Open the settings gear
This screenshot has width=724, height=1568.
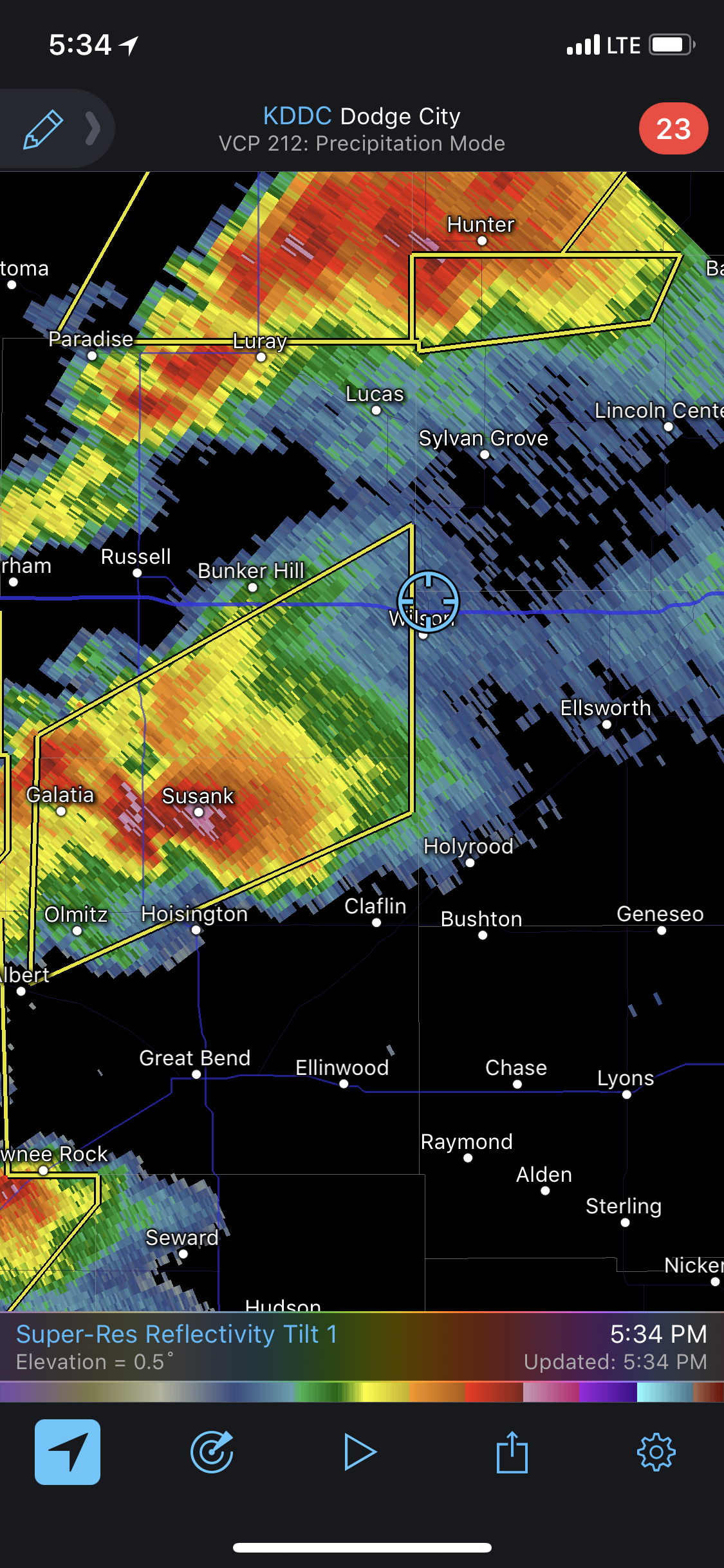pos(656,1452)
